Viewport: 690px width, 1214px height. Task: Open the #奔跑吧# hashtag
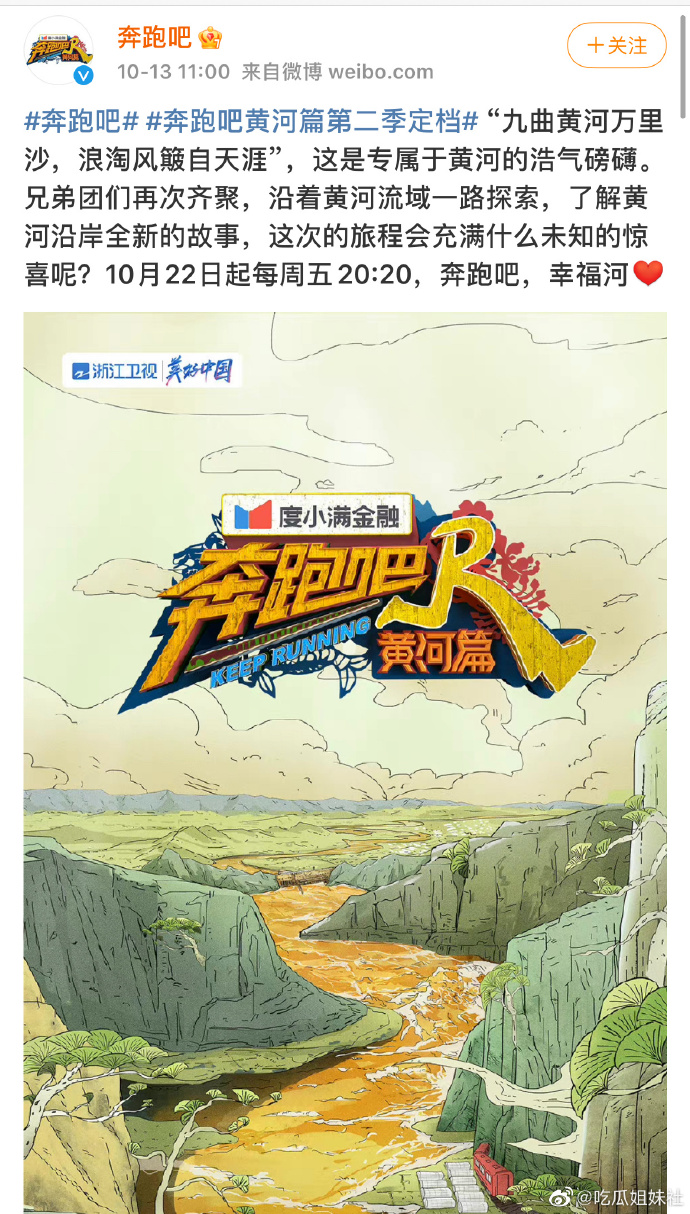click(81, 123)
